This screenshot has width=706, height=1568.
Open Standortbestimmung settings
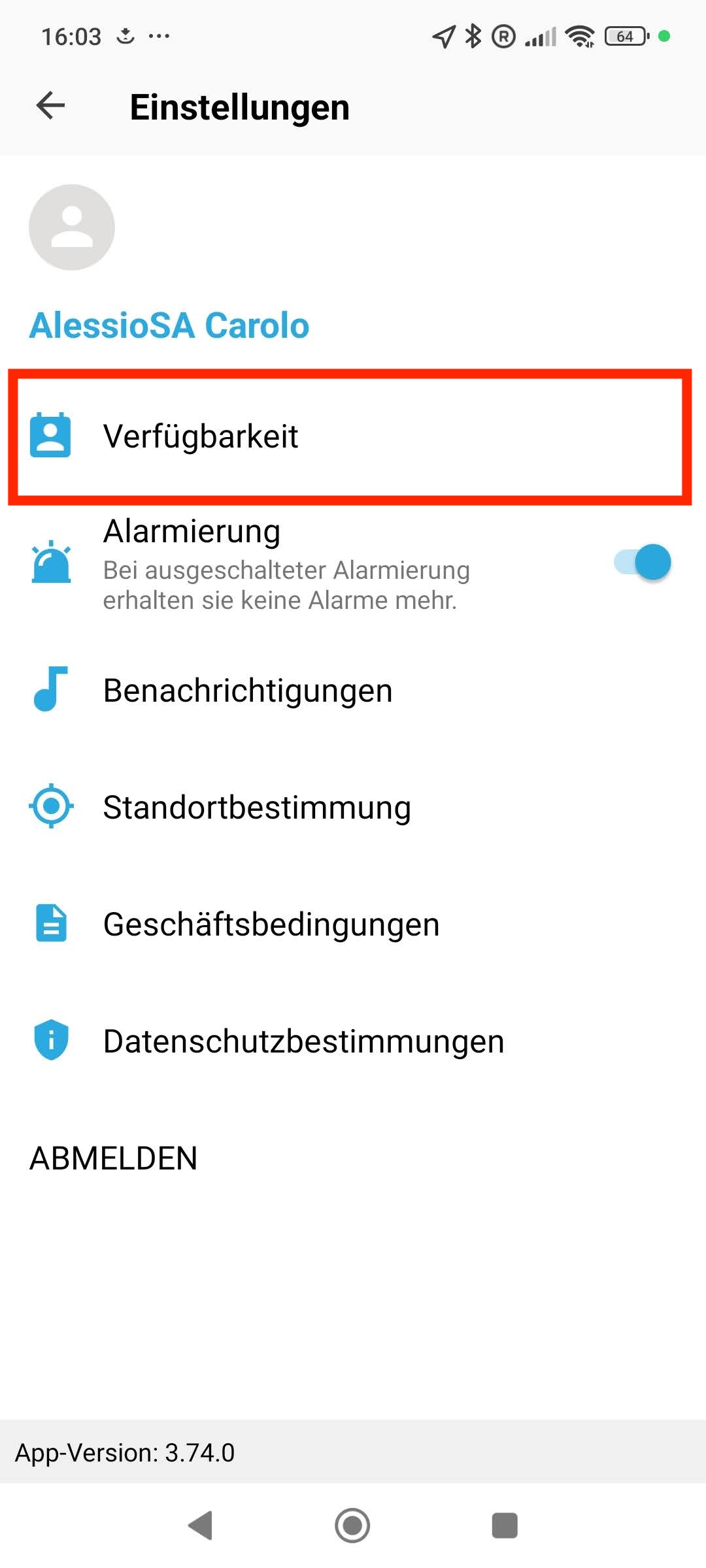click(x=256, y=808)
